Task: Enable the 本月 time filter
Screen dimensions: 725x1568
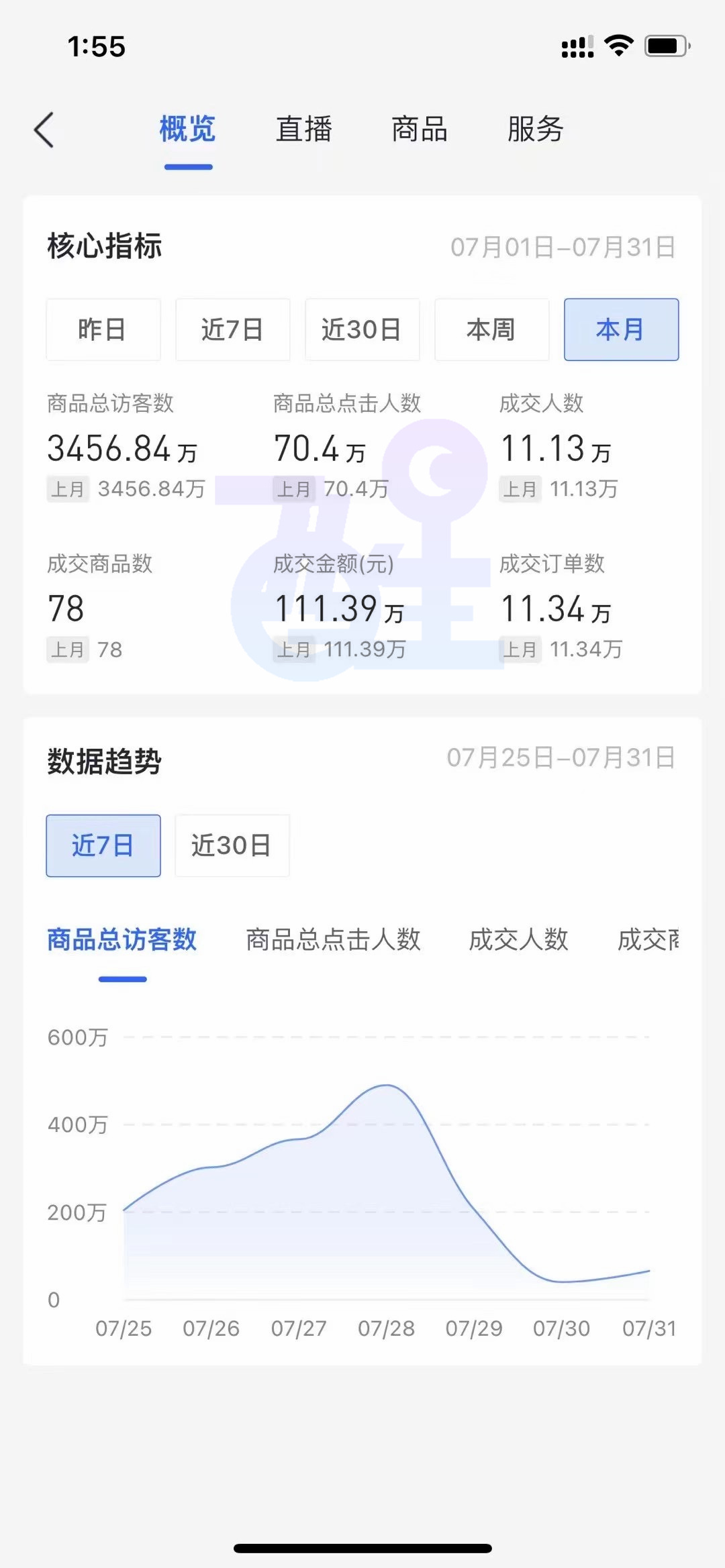Action: coord(621,330)
